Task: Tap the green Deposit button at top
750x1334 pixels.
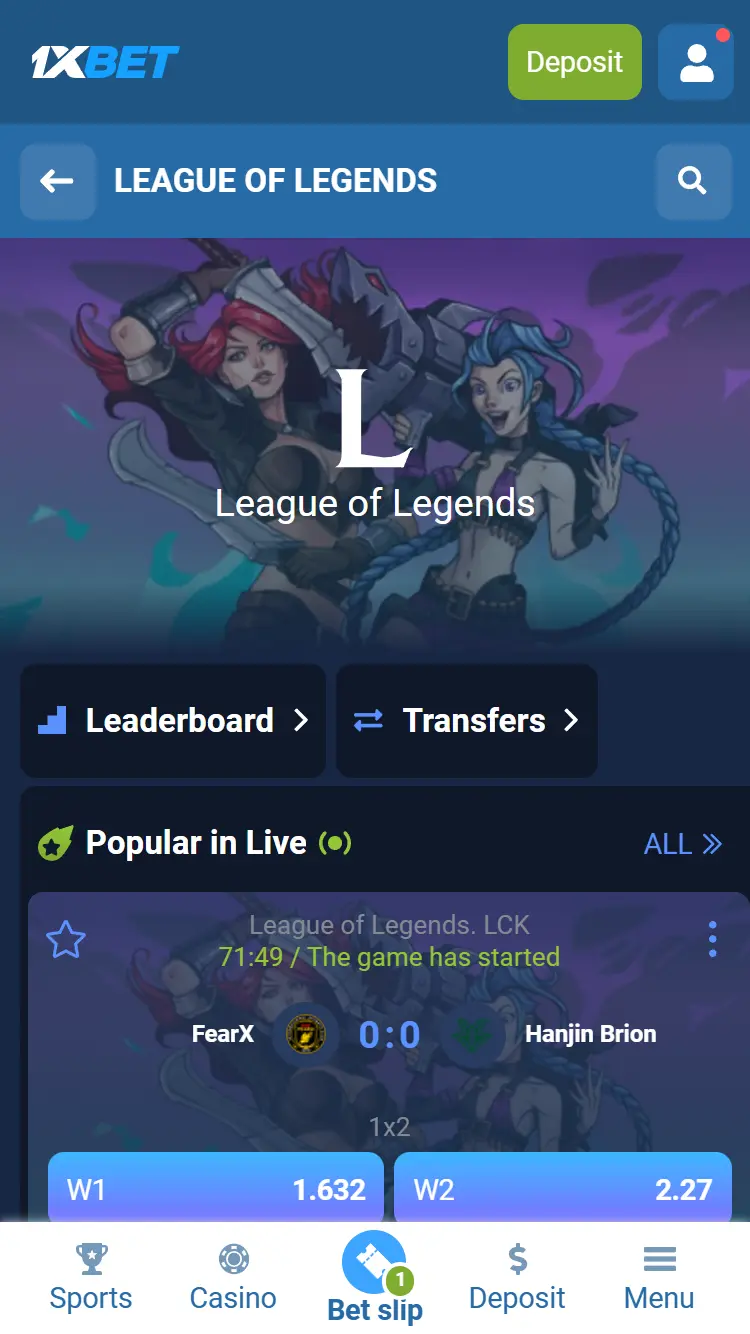Action: tap(574, 62)
